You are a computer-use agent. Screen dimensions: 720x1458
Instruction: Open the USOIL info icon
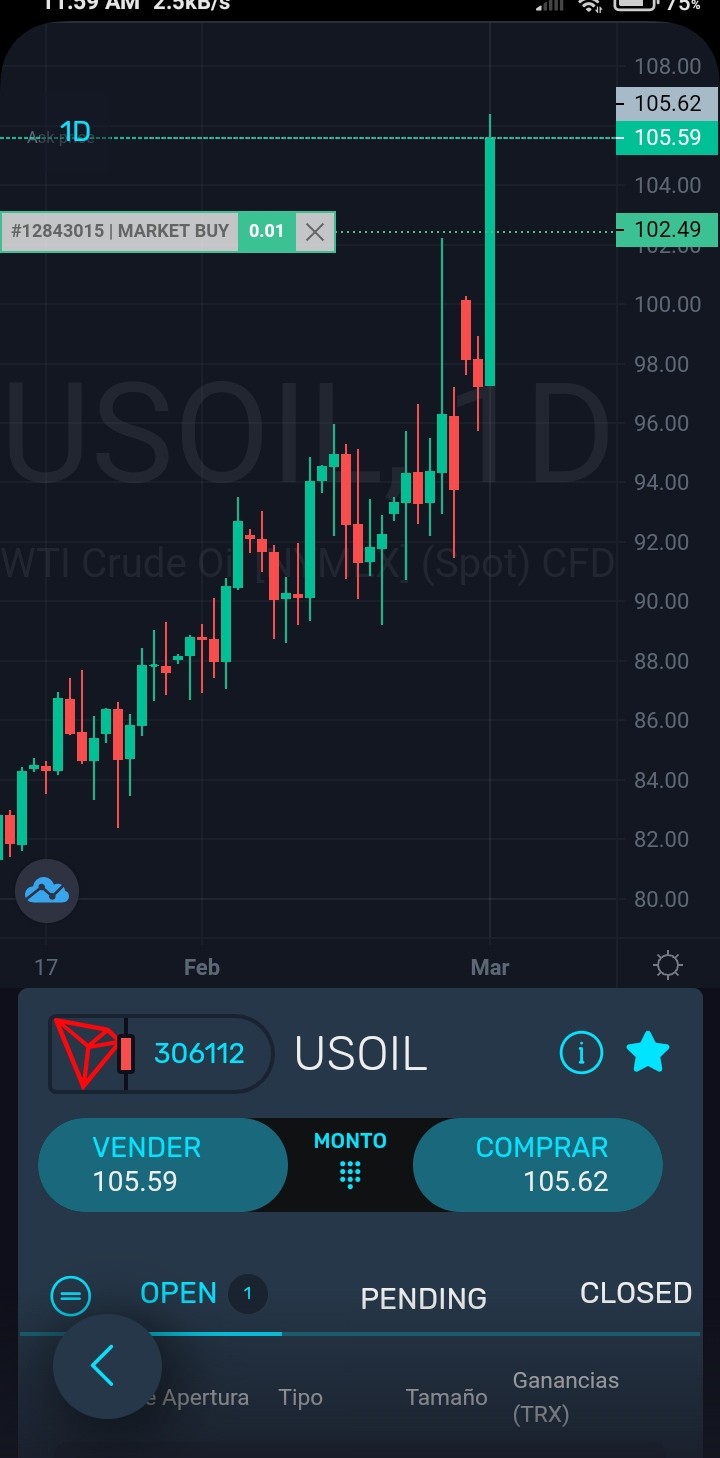[x=581, y=1052]
